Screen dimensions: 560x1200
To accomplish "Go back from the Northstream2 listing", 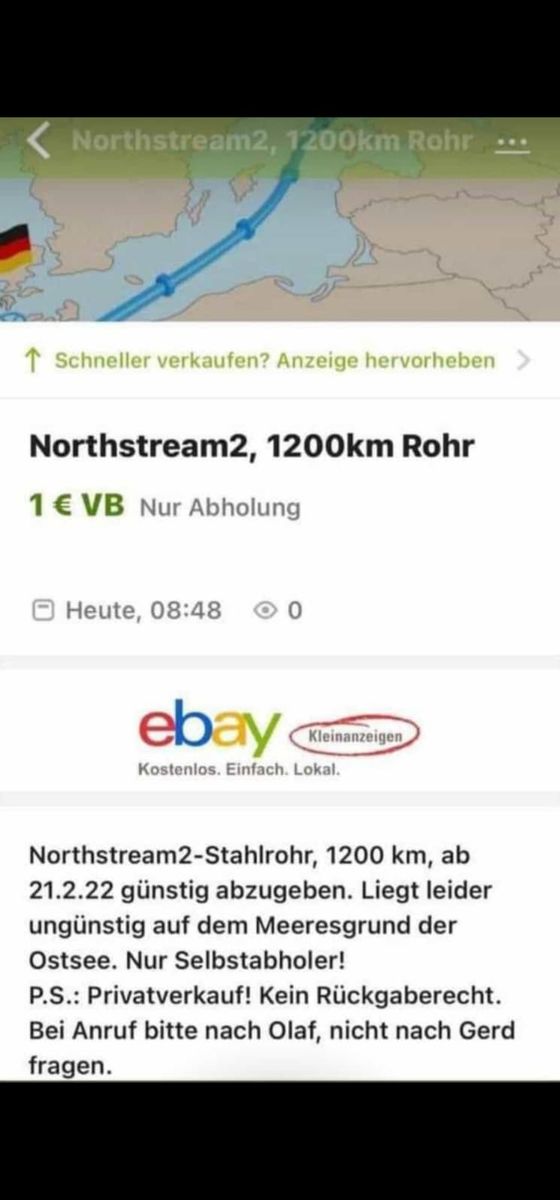I will (39, 141).
